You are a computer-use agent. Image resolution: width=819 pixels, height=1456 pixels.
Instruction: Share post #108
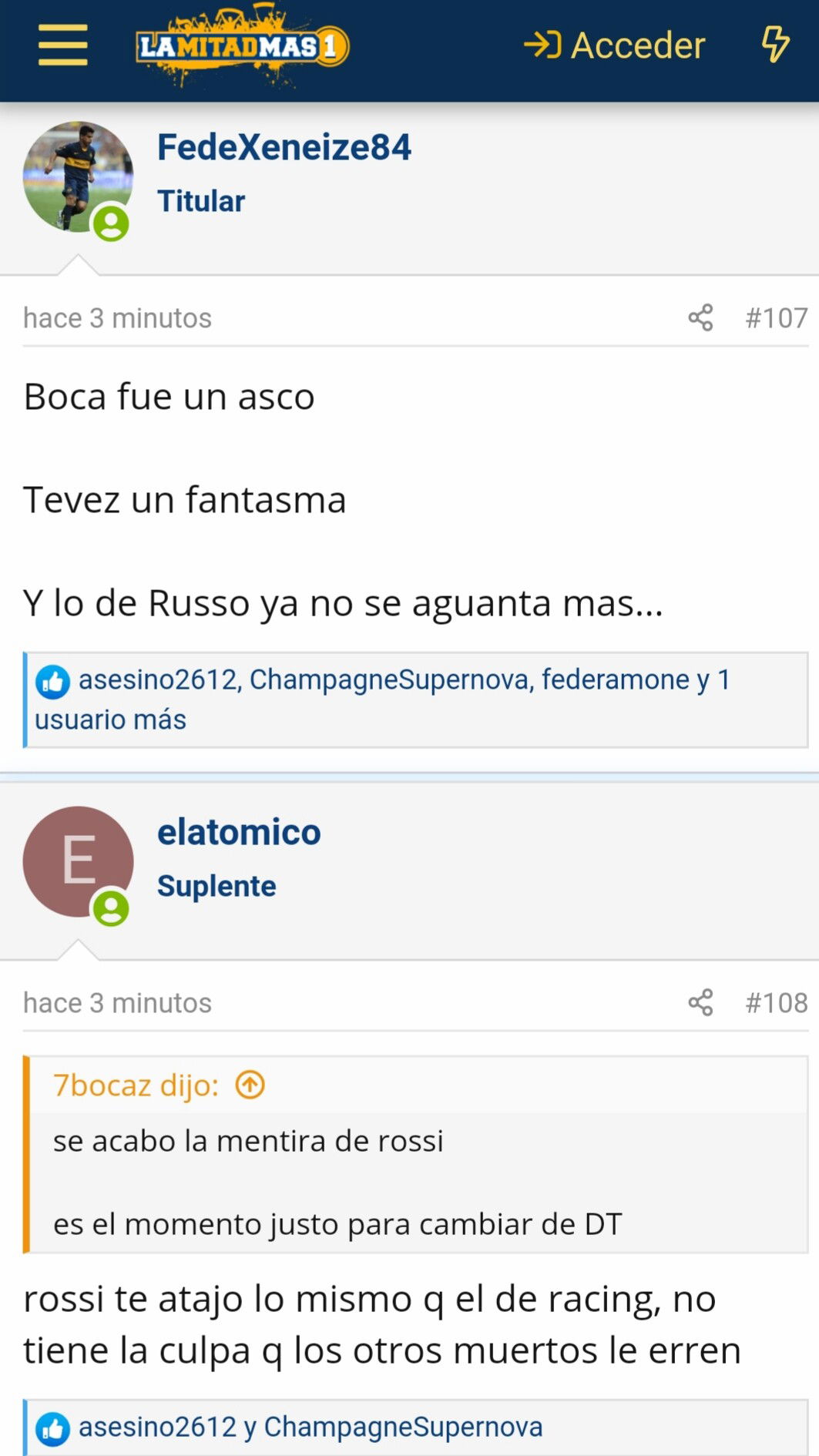coord(700,1002)
